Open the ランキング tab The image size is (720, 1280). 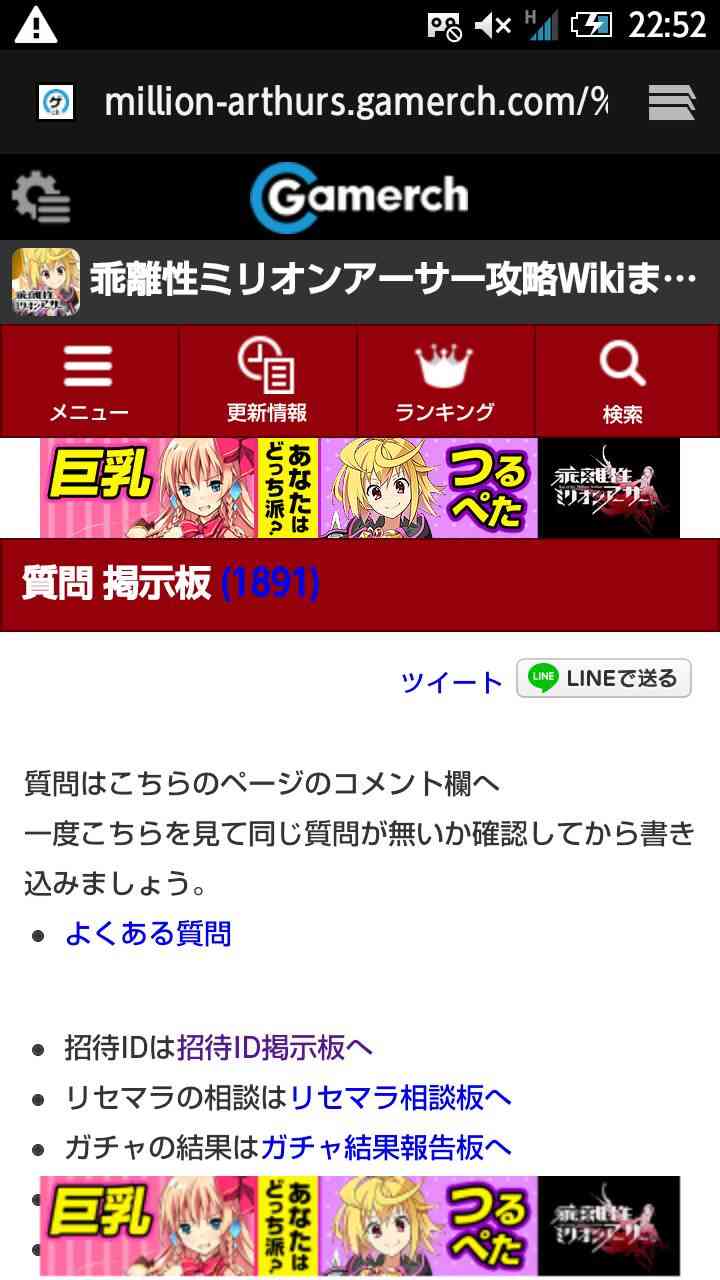(445, 381)
